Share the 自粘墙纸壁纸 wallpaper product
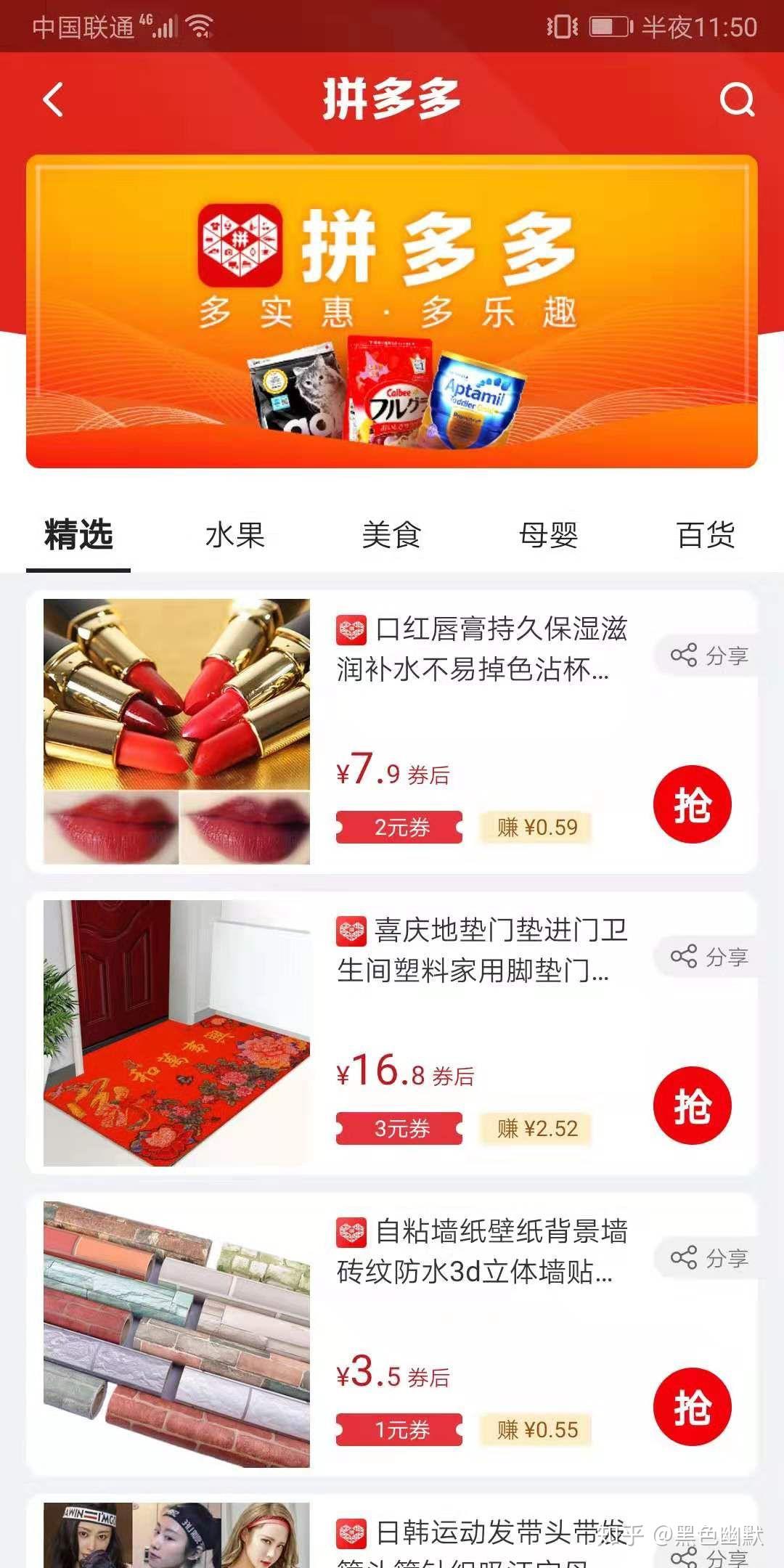Image resolution: width=784 pixels, height=1568 pixels. [x=709, y=1258]
